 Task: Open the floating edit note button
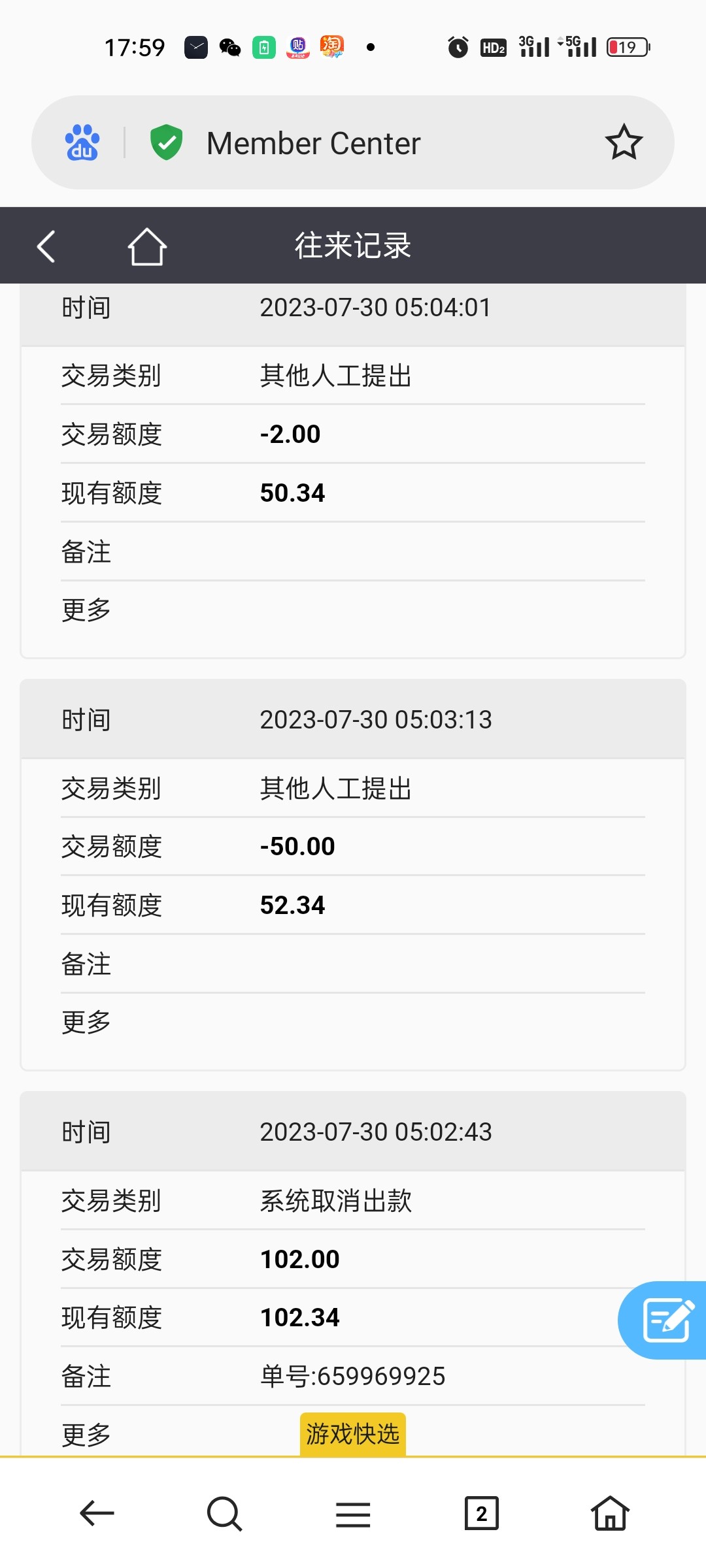tap(667, 1320)
